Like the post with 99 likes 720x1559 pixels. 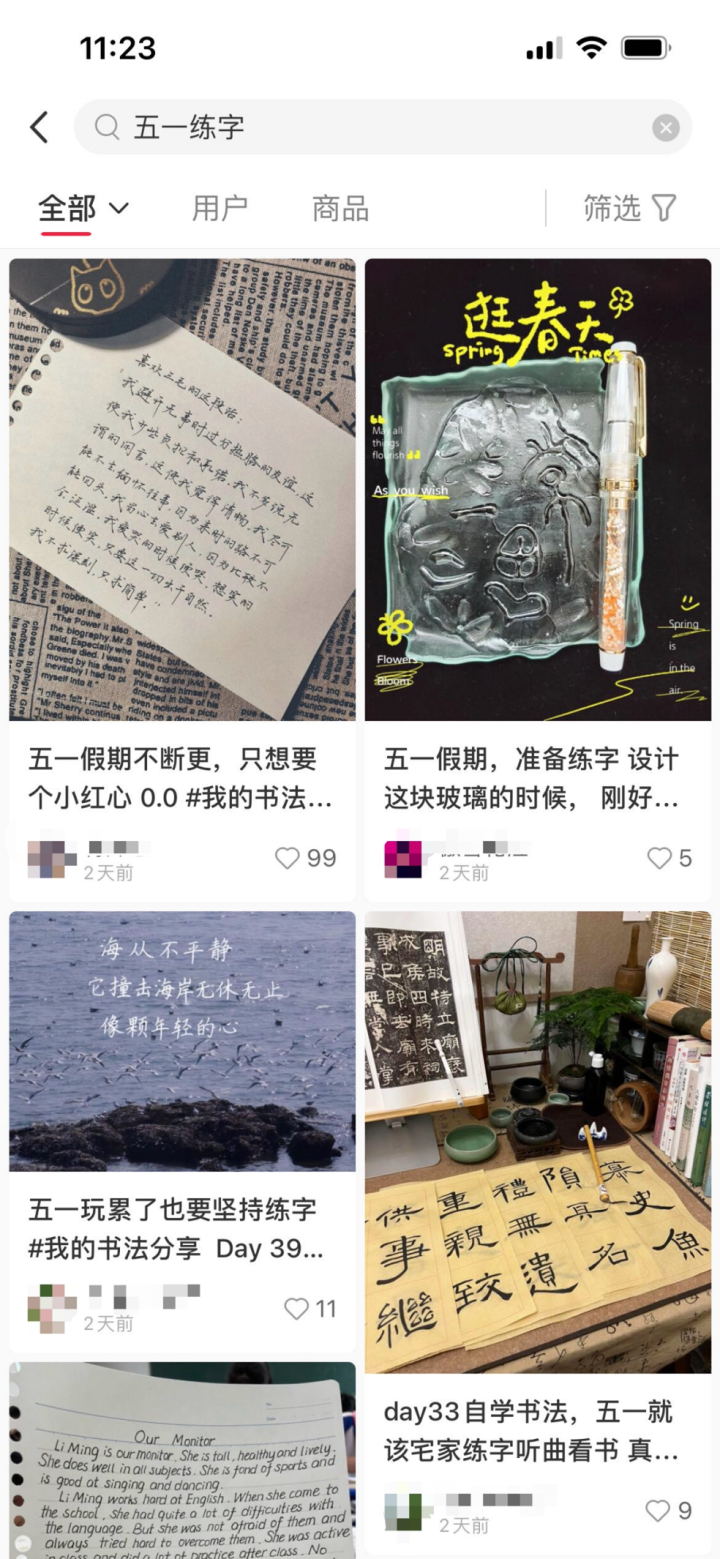pos(288,858)
